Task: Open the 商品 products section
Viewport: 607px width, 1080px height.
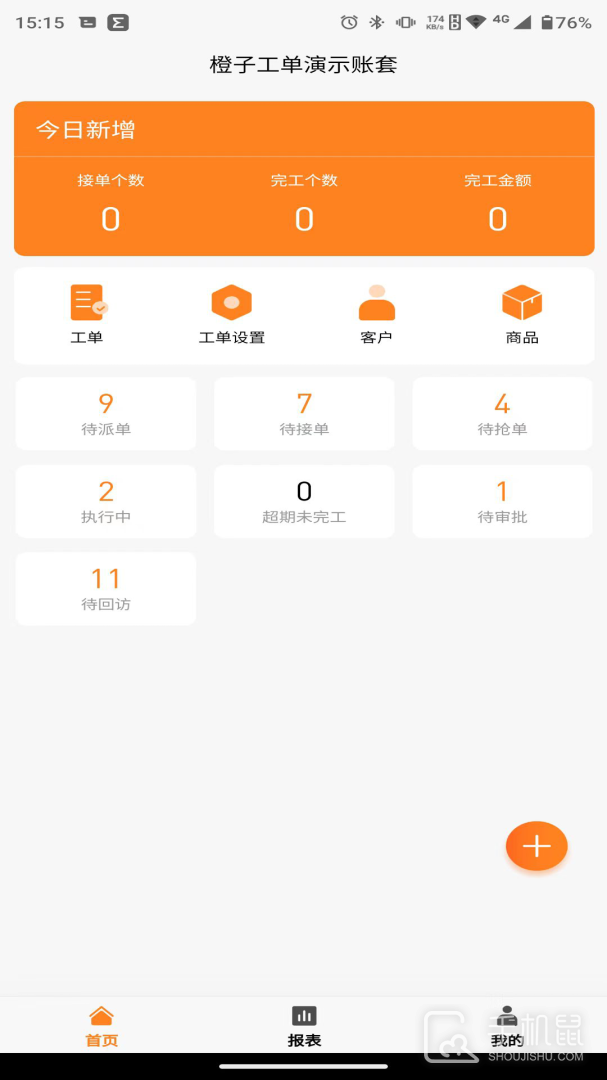Action: pyautogui.click(x=521, y=314)
